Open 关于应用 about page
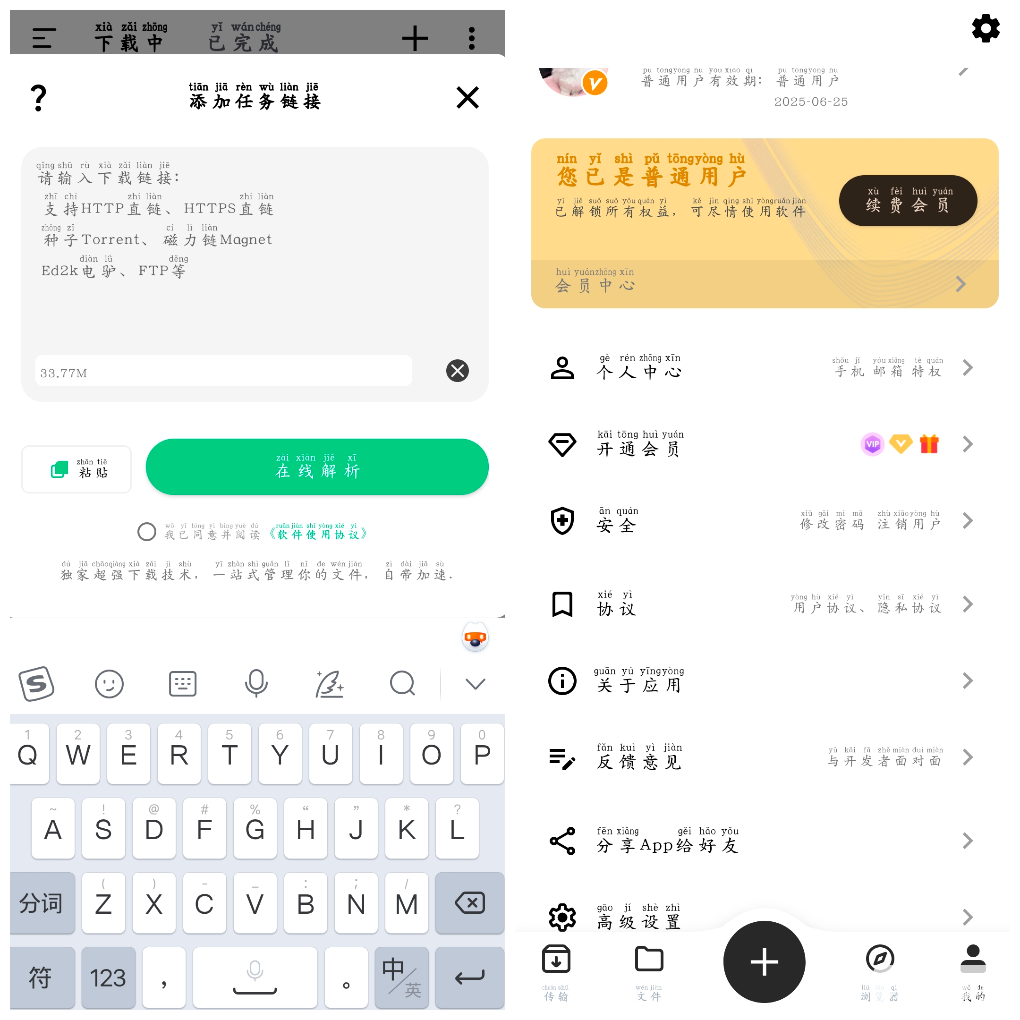Screen dimensions: 1020x1020 [x=764, y=681]
